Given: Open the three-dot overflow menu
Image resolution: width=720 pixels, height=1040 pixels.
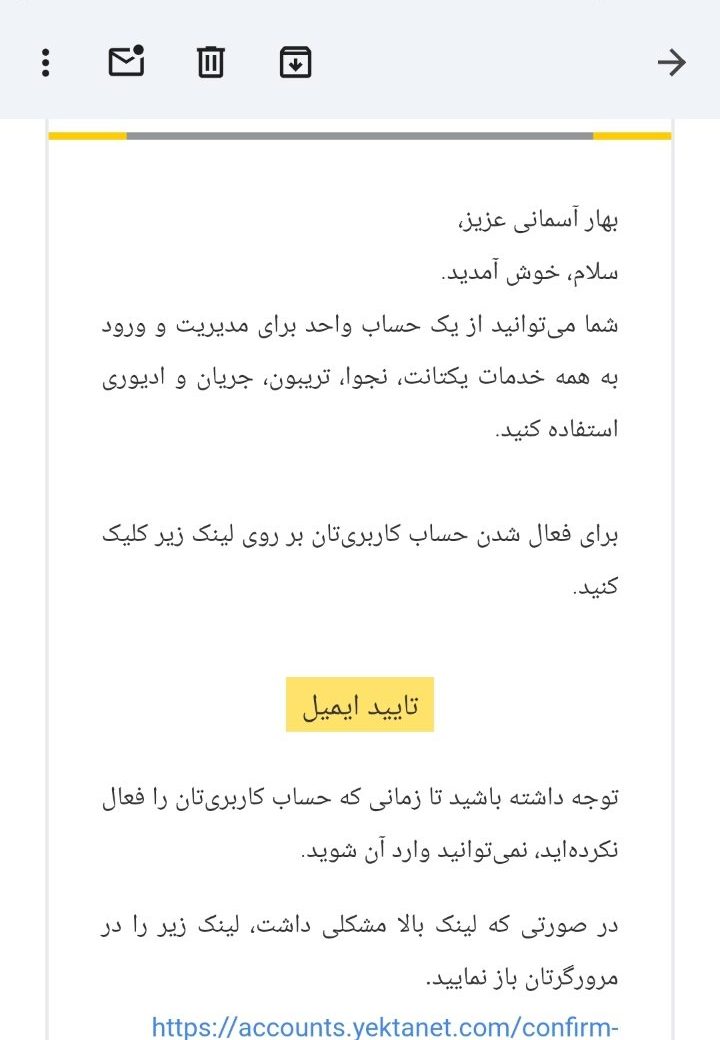Looking at the screenshot, I should click(46, 63).
